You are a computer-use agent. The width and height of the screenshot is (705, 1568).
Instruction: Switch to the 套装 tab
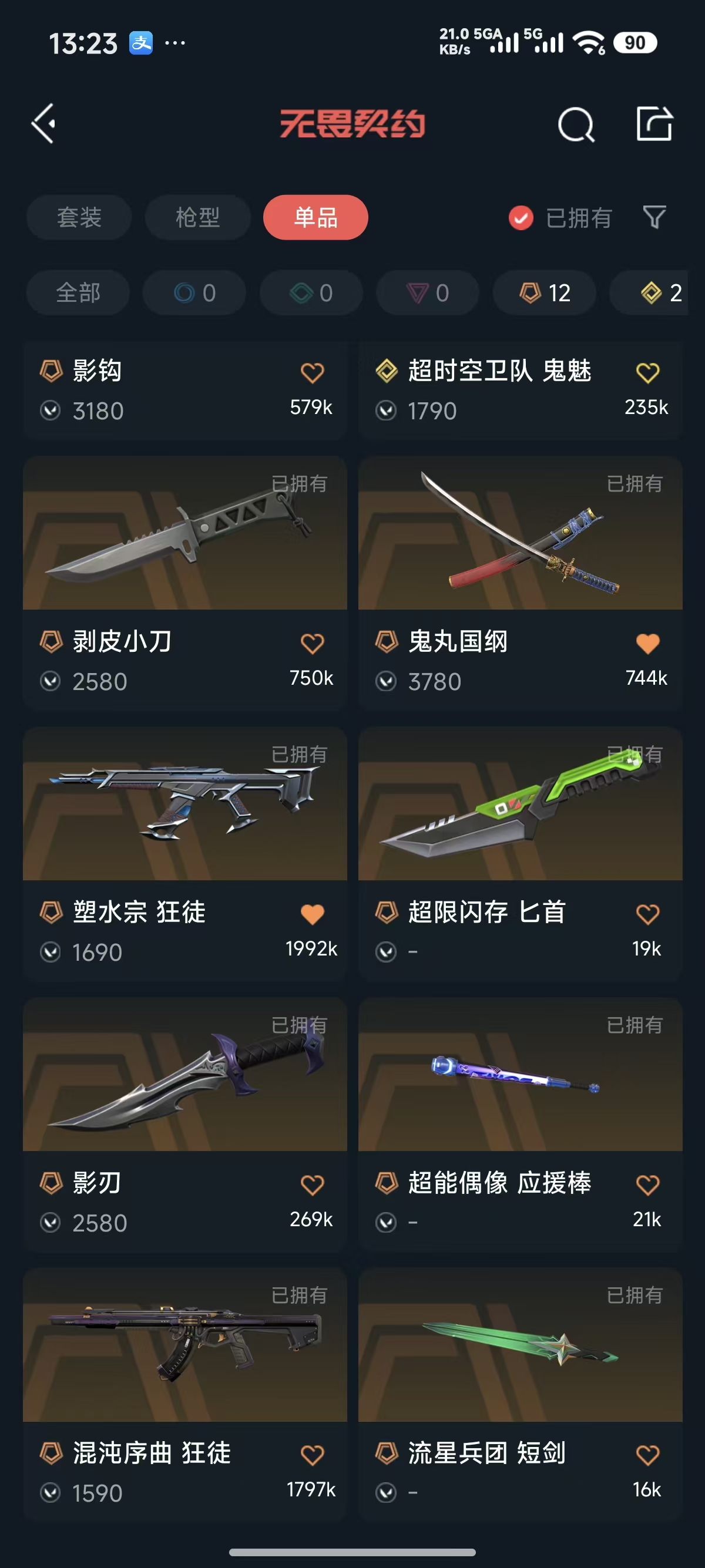tap(79, 217)
